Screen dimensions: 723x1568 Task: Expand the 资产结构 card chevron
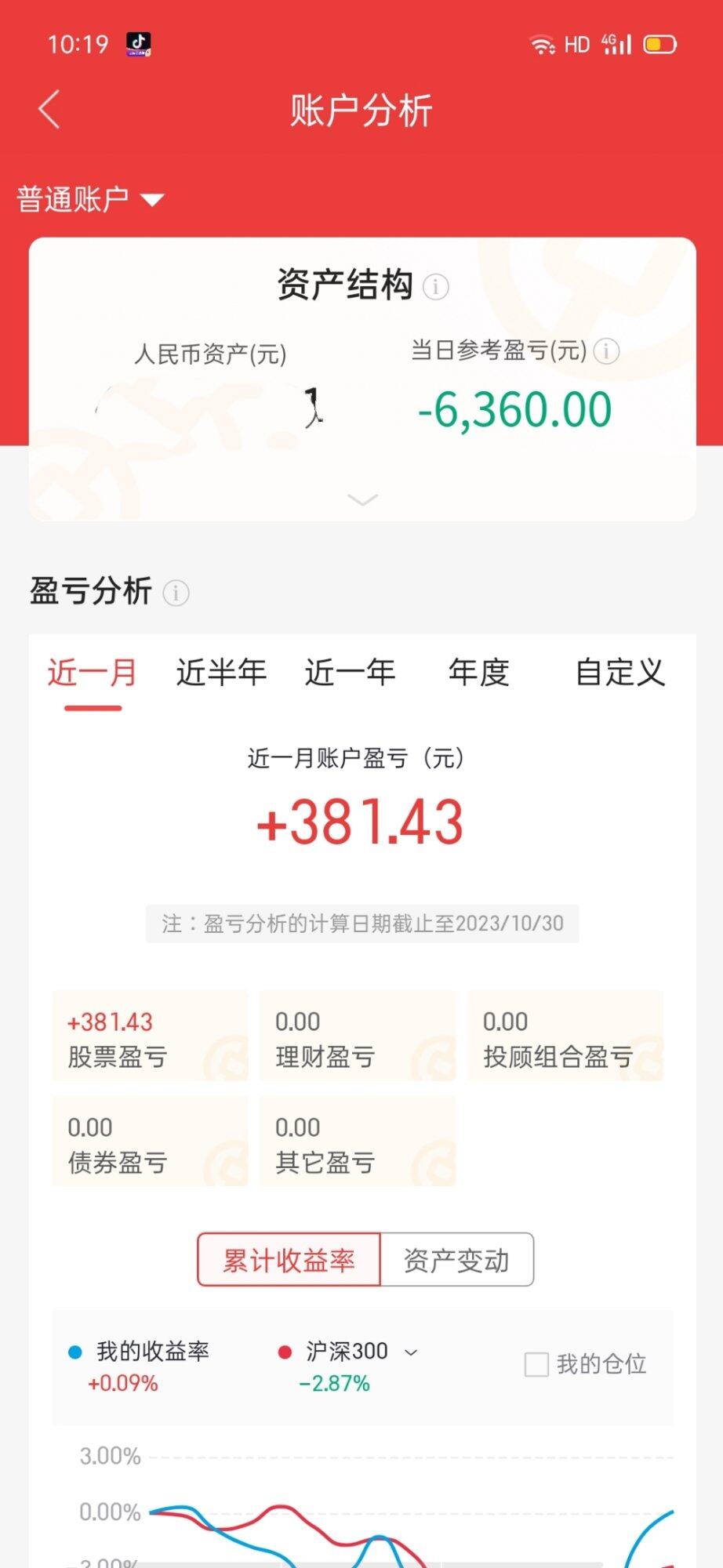point(362,499)
